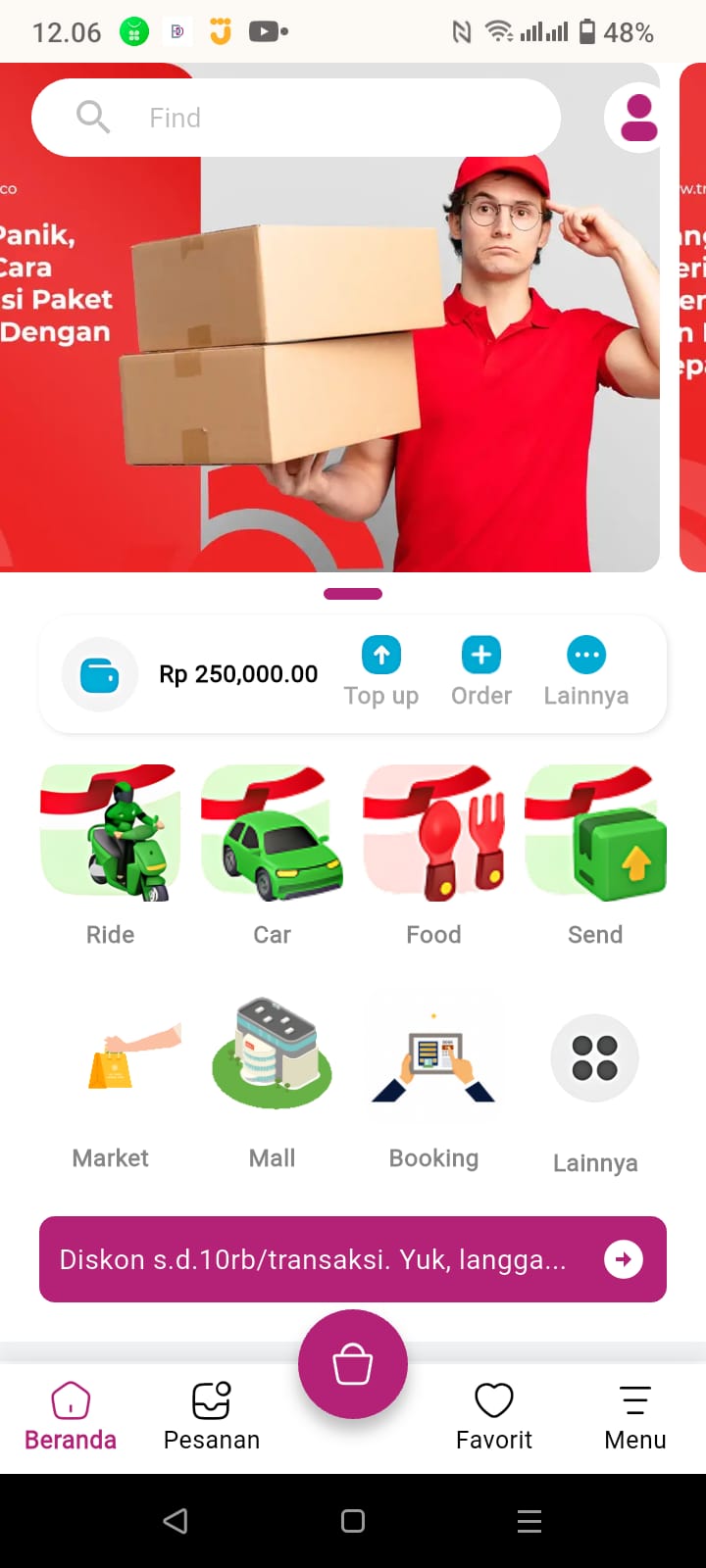Open the Booking service
Viewport: 706px width, 1568px height.
[433, 1078]
